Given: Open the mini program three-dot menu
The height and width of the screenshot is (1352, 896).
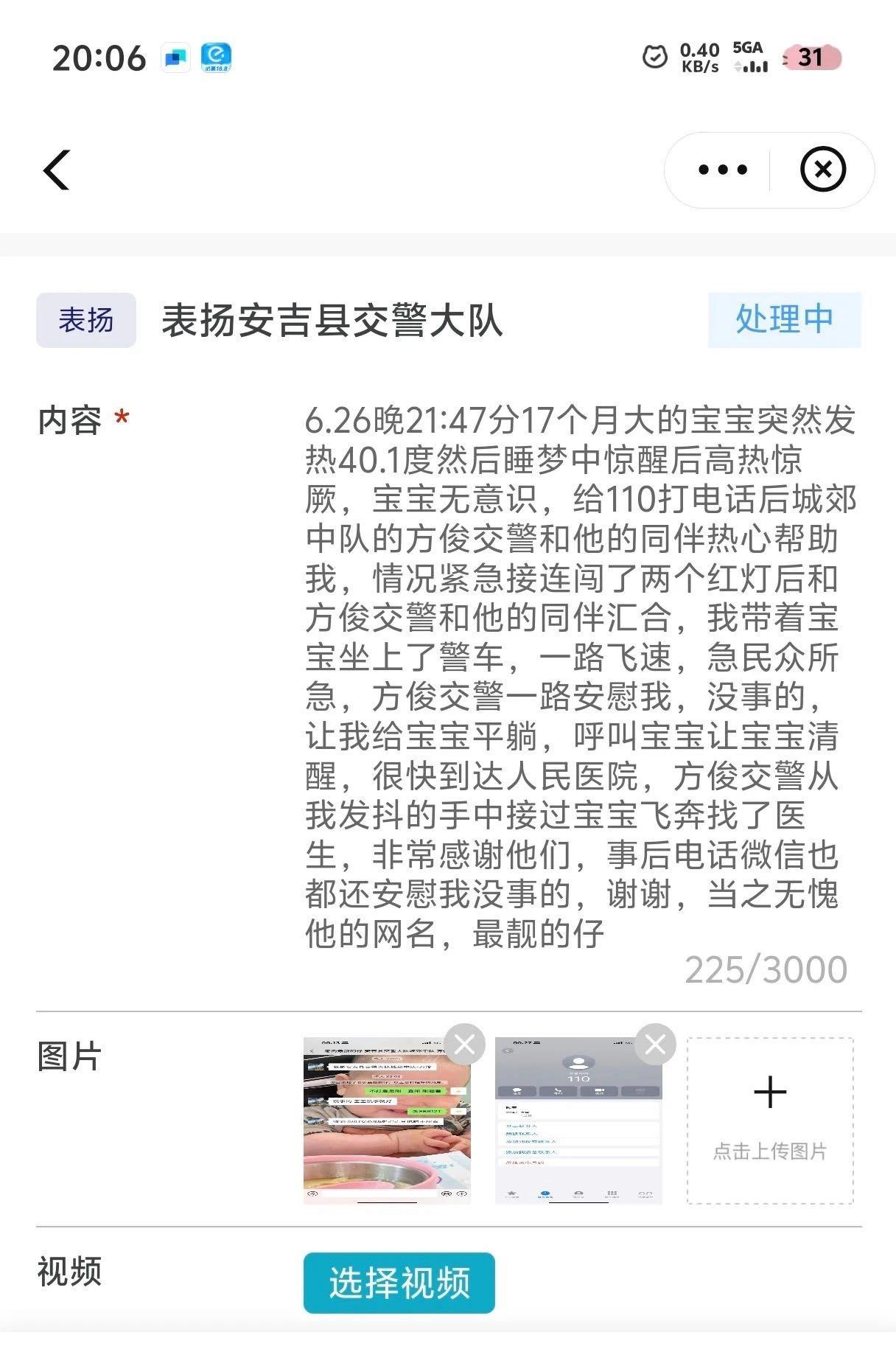Looking at the screenshot, I should (722, 170).
